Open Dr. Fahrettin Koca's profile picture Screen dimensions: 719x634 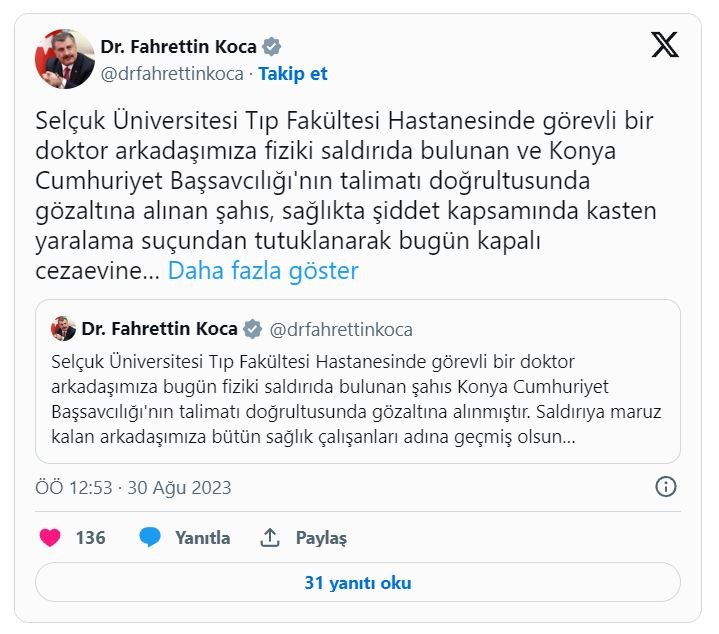65,59
